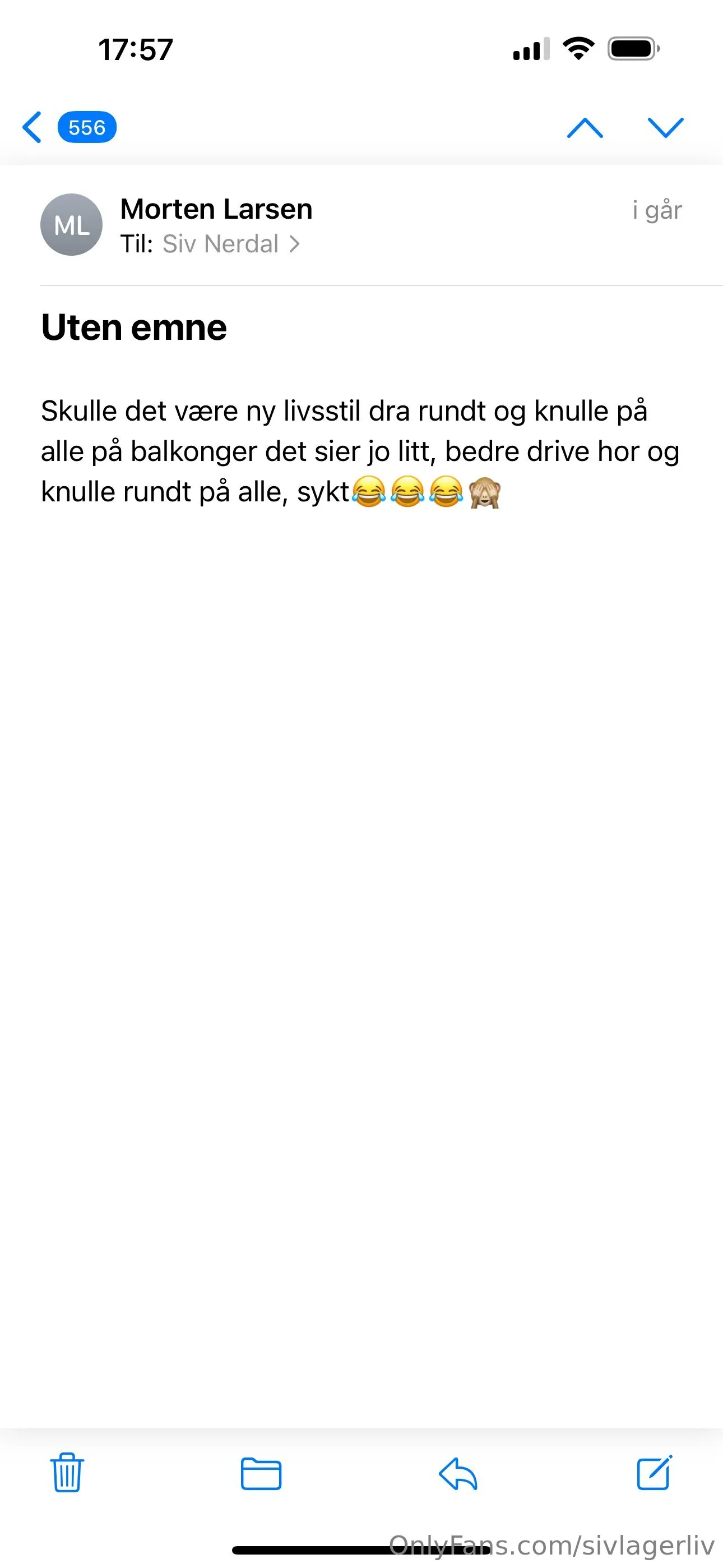The width and height of the screenshot is (723, 1568).
Task: Reply to Morten Larsen's email
Action: 458,1474
